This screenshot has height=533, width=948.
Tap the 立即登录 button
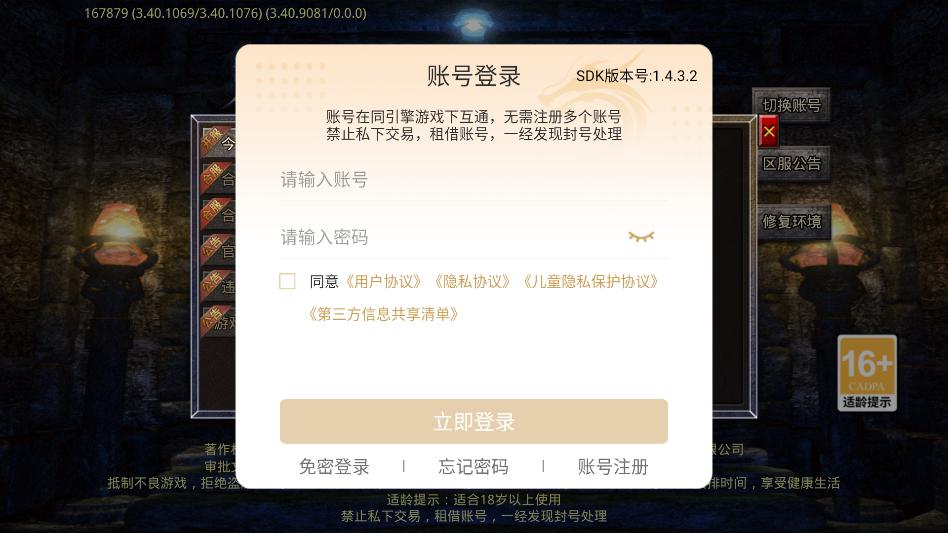tap(473, 422)
